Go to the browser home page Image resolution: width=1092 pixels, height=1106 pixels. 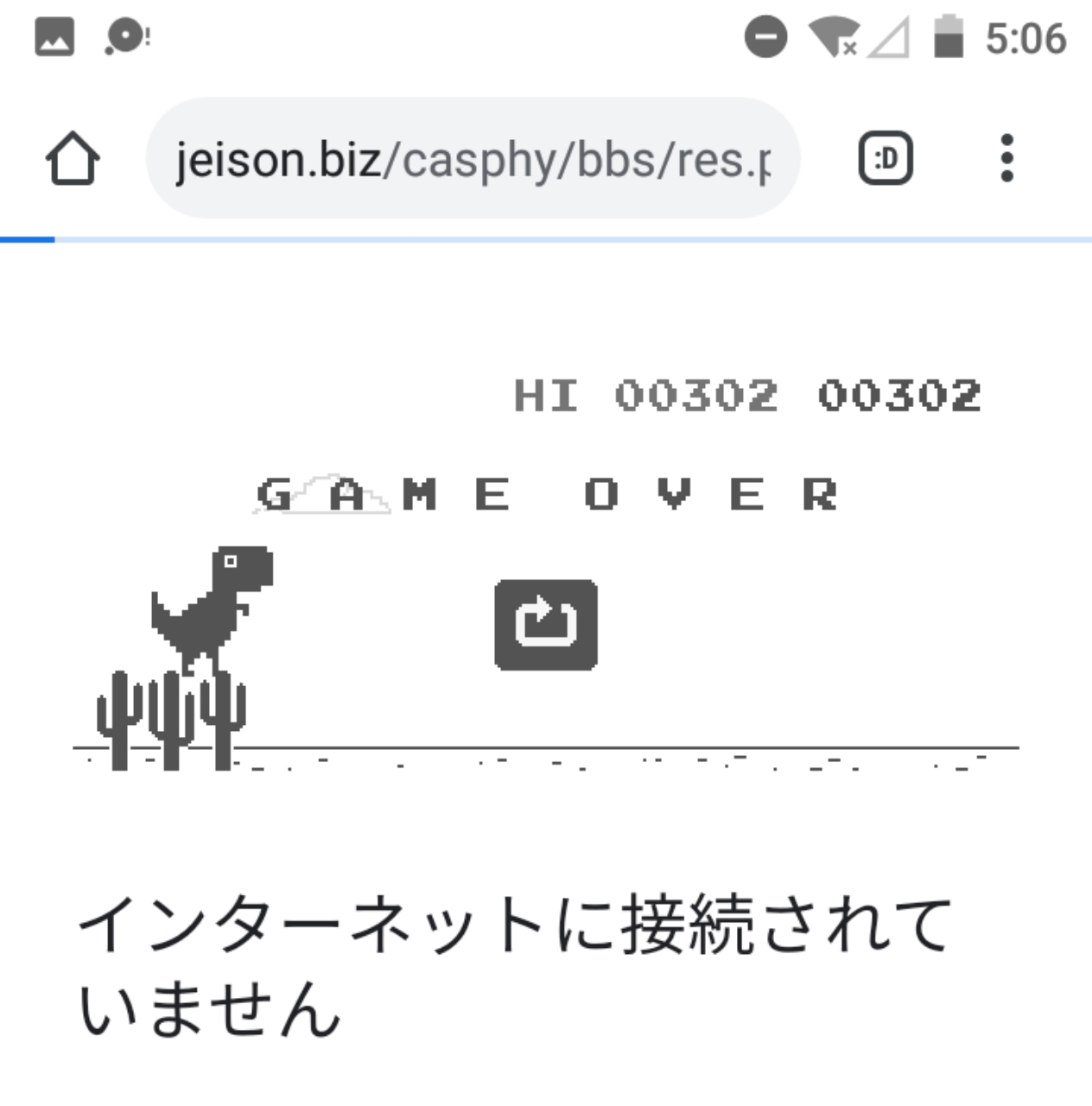73,159
